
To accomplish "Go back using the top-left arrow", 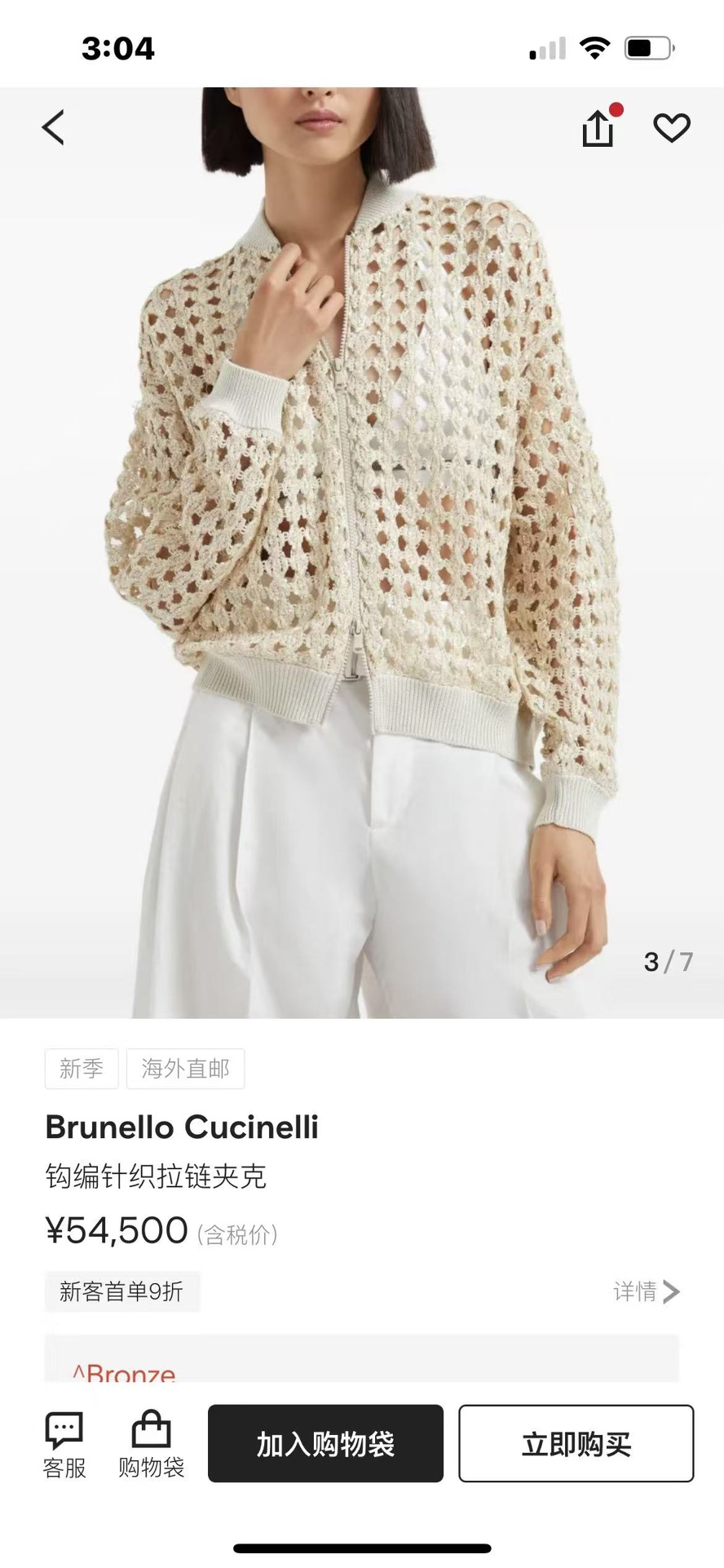I will 53,127.
